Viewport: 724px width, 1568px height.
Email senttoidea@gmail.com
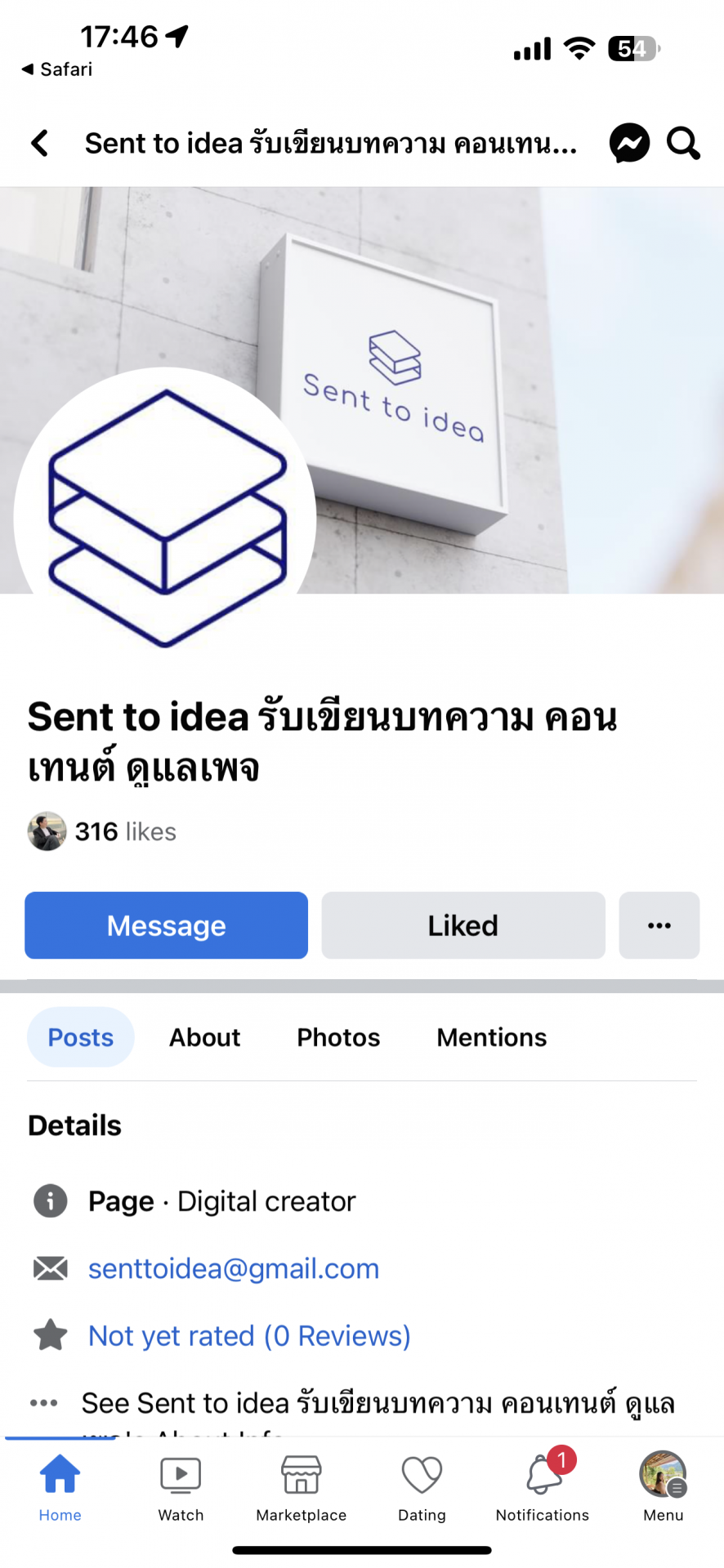click(234, 1268)
